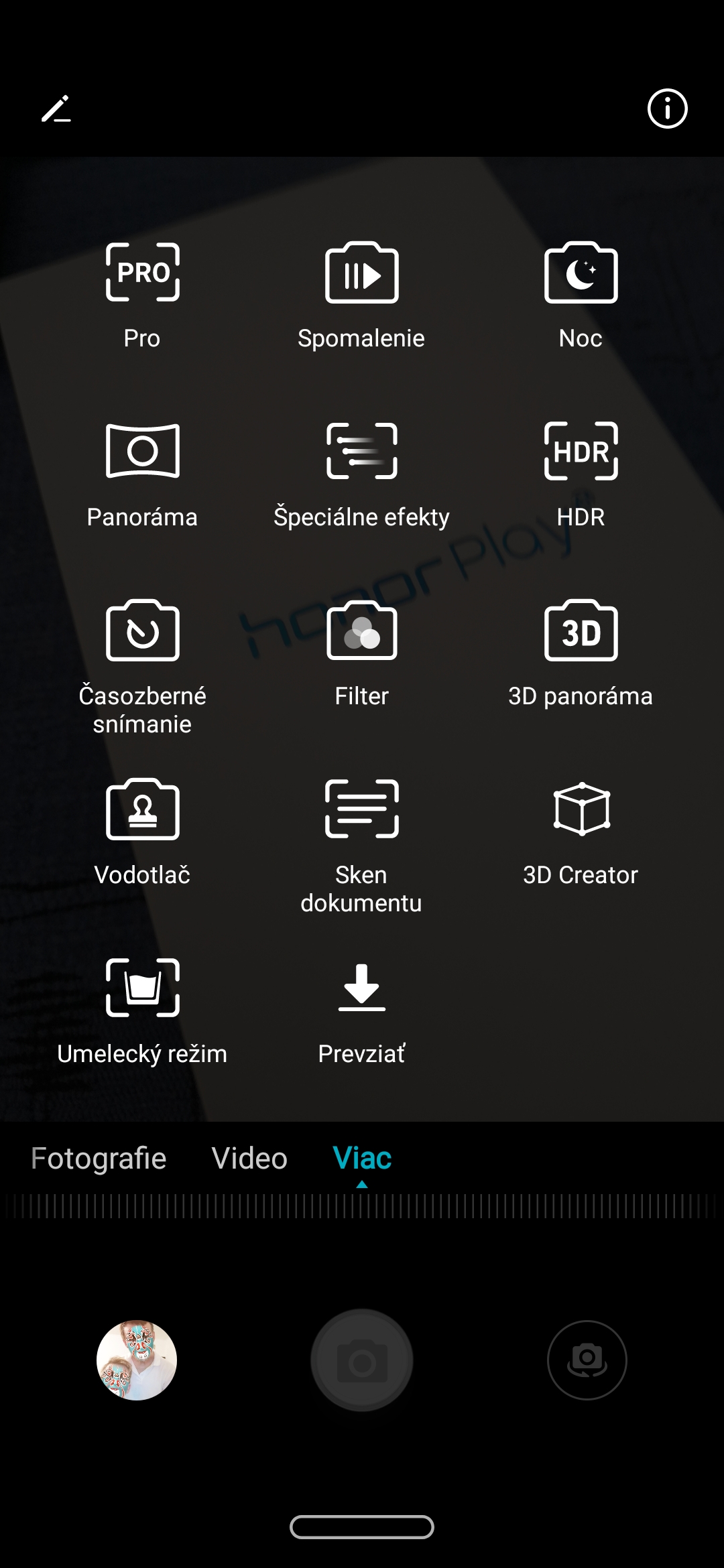
Task: Open the info icon
Action: point(667,109)
